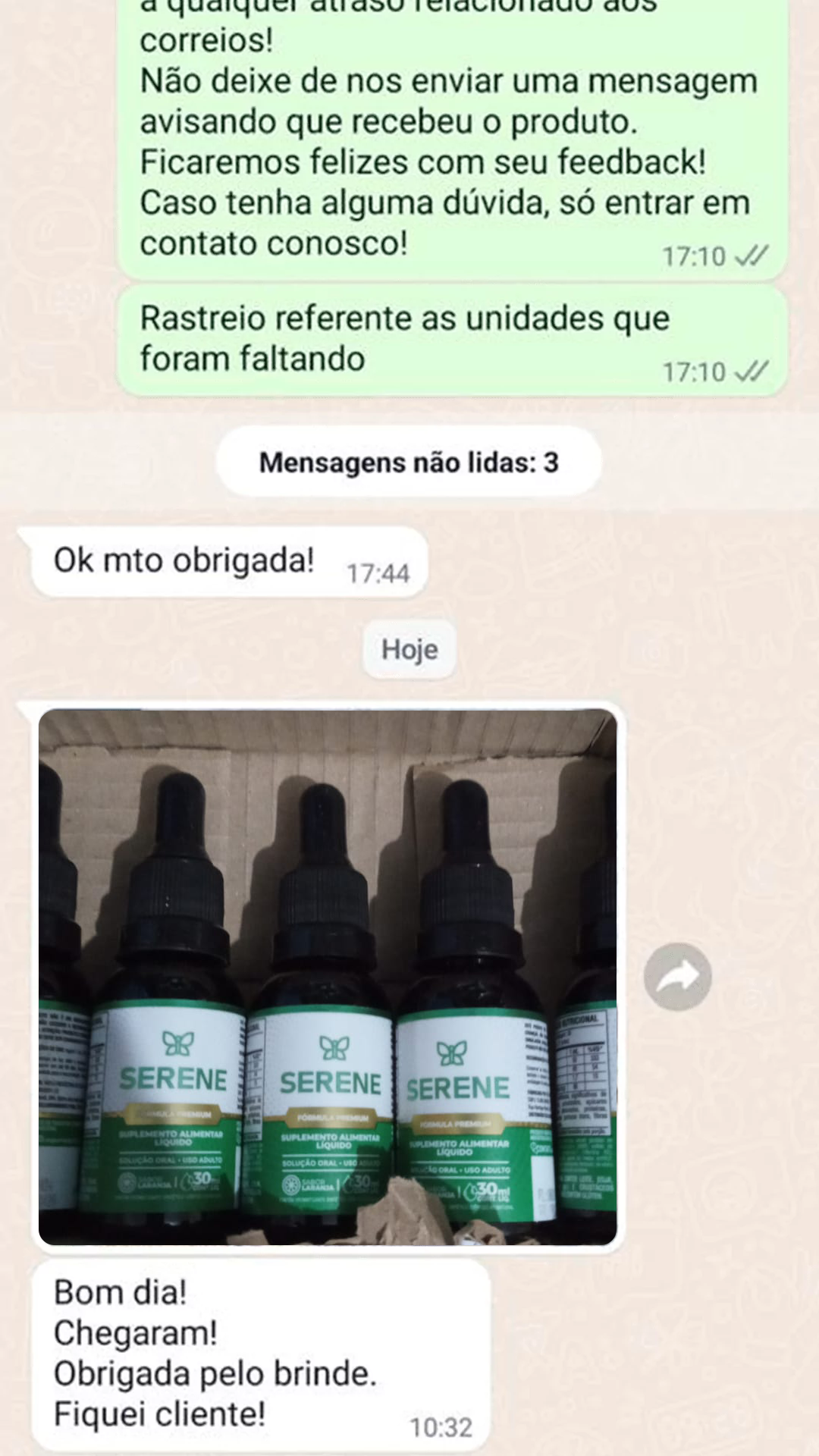Click the 'contato conosco!' text in green bubble
Viewport: 819px width, 1456px height.
(x=277, y=243)
